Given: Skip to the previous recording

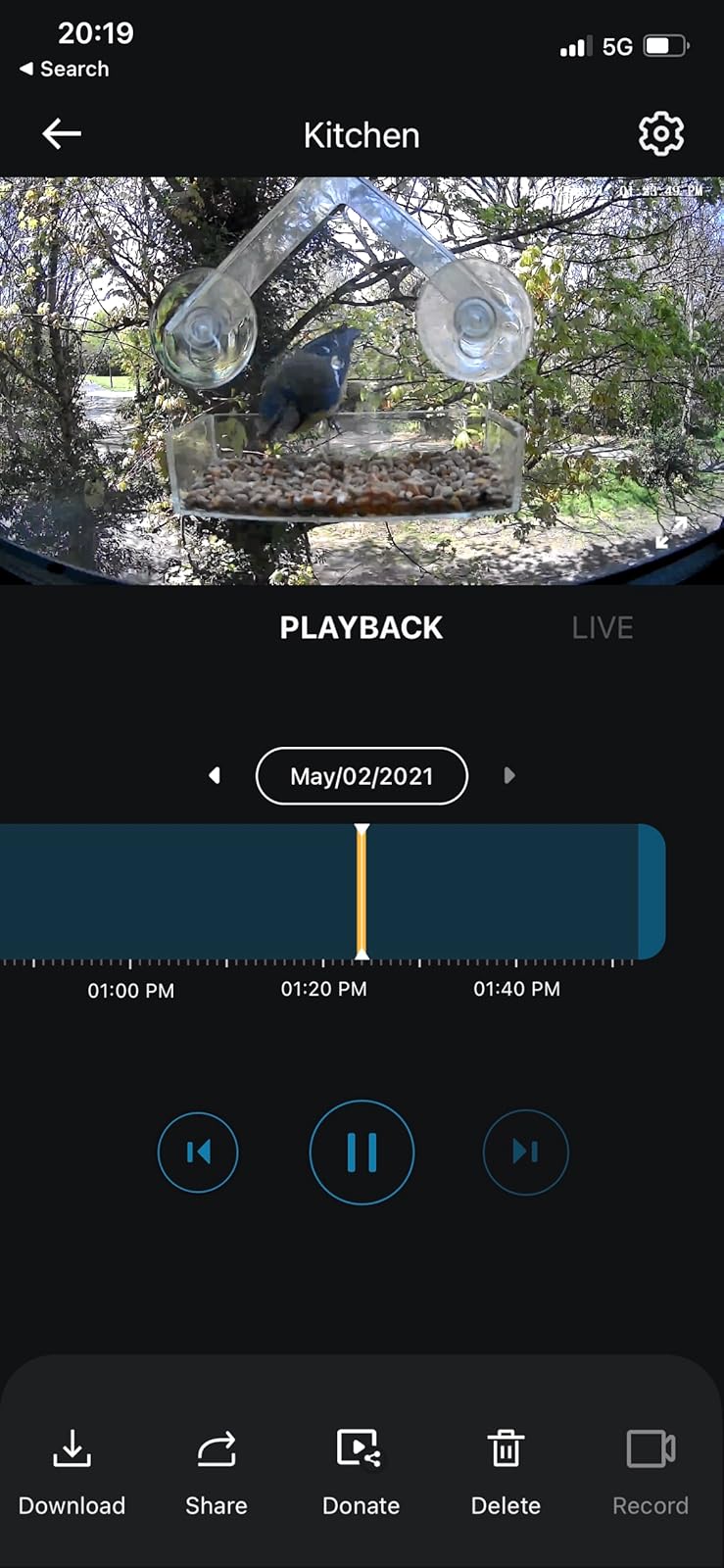Looking at the screenshot, I should point(198,1152).
